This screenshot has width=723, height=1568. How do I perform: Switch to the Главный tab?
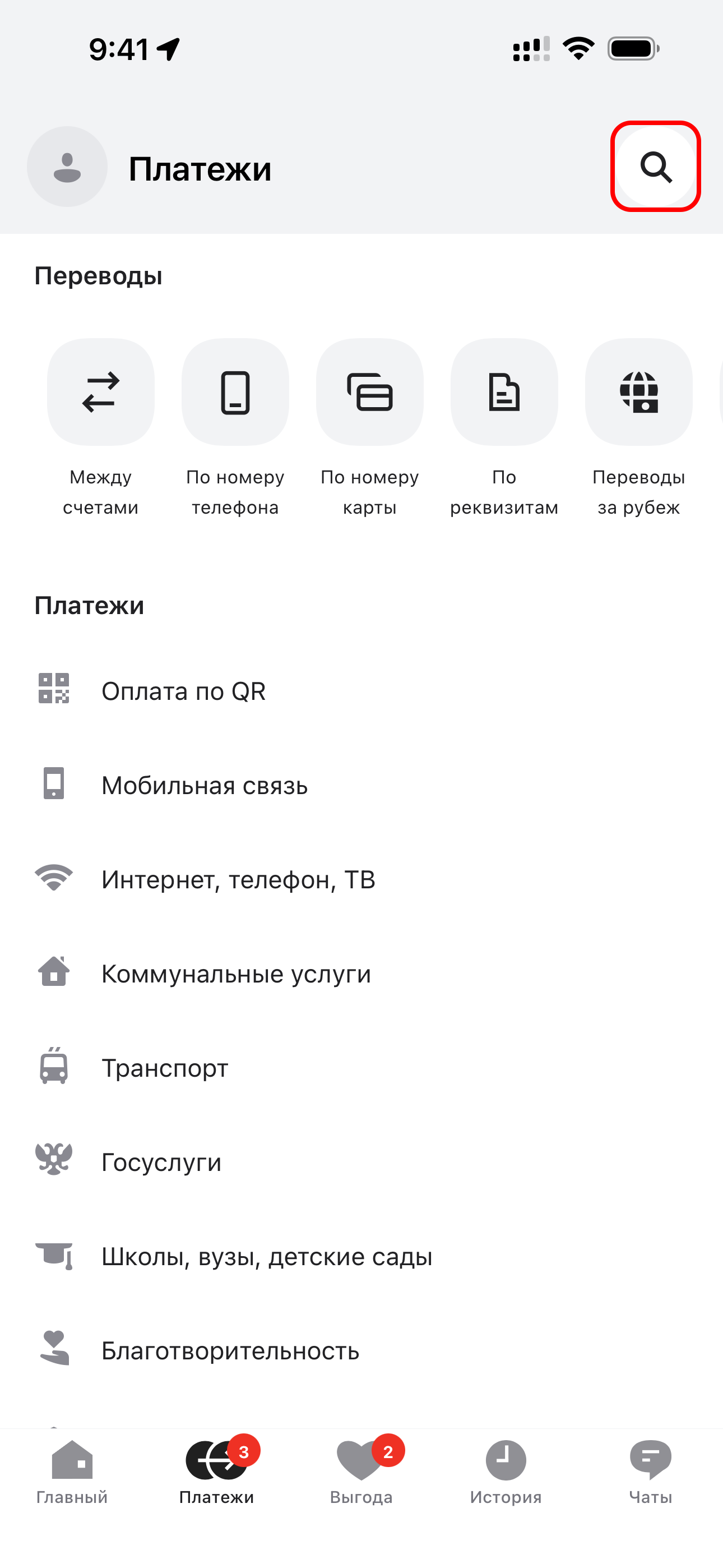72,1470
